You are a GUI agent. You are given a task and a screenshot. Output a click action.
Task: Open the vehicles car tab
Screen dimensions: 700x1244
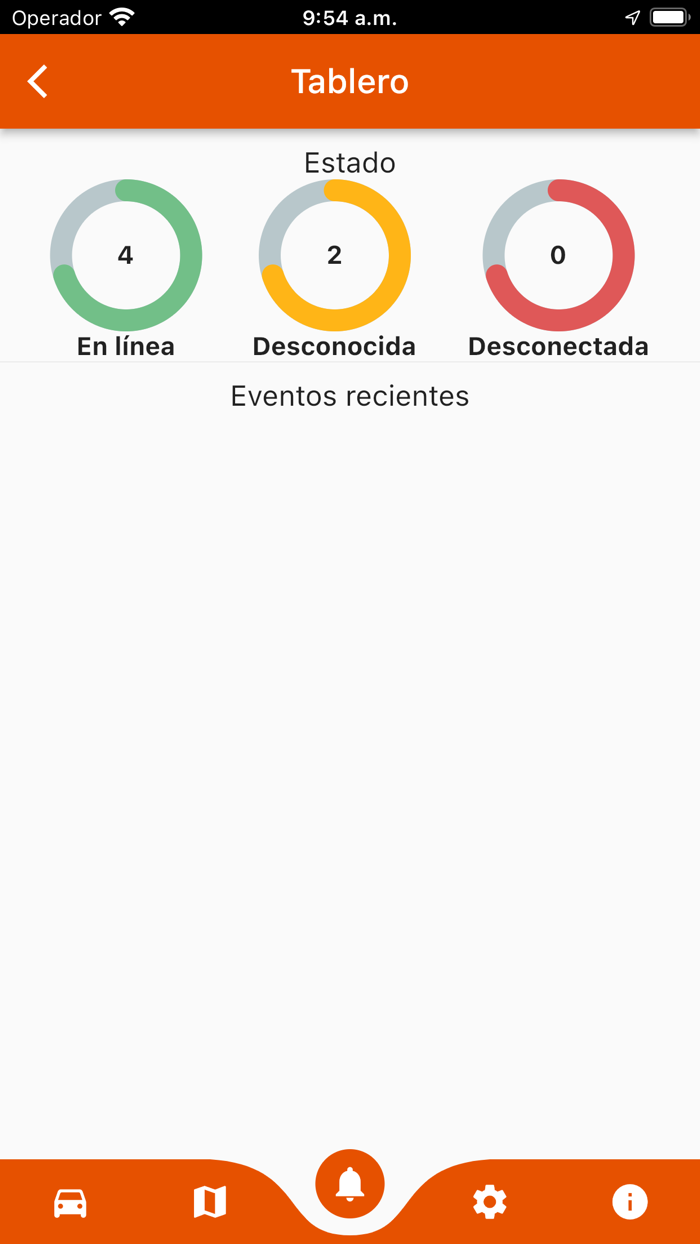(x=70, y=1202)
